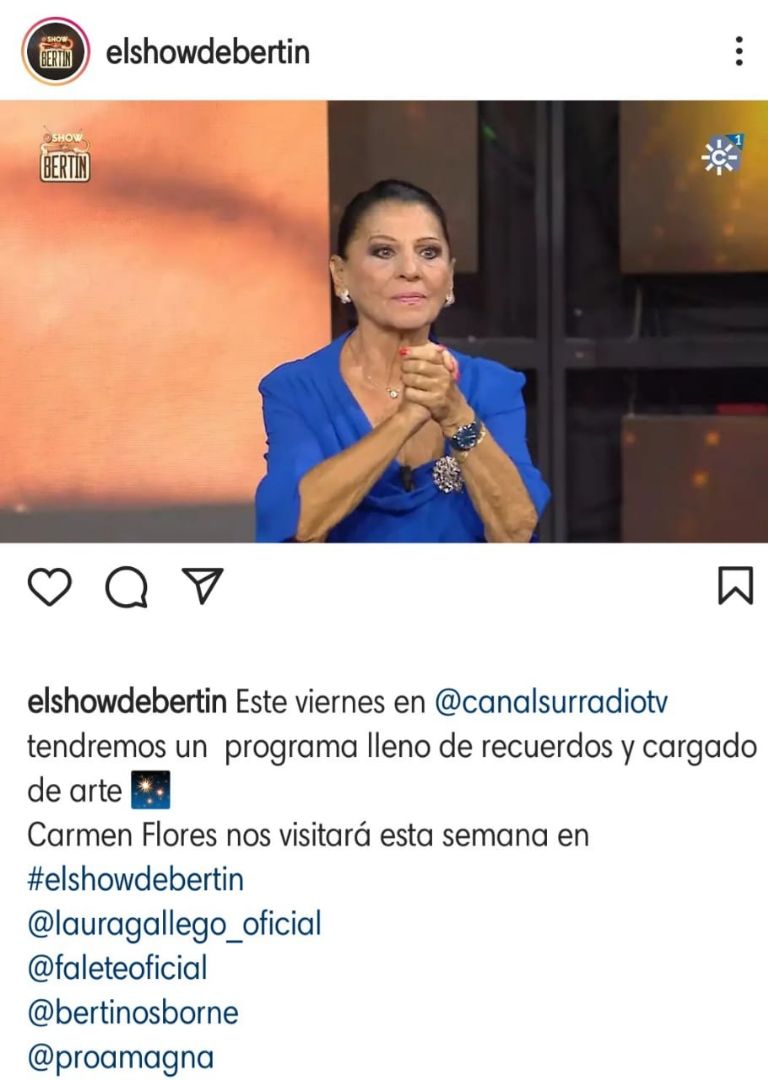Screen dimensions: 768x1080
Task: Save this post with the bookmark icon
Action: 735,587
